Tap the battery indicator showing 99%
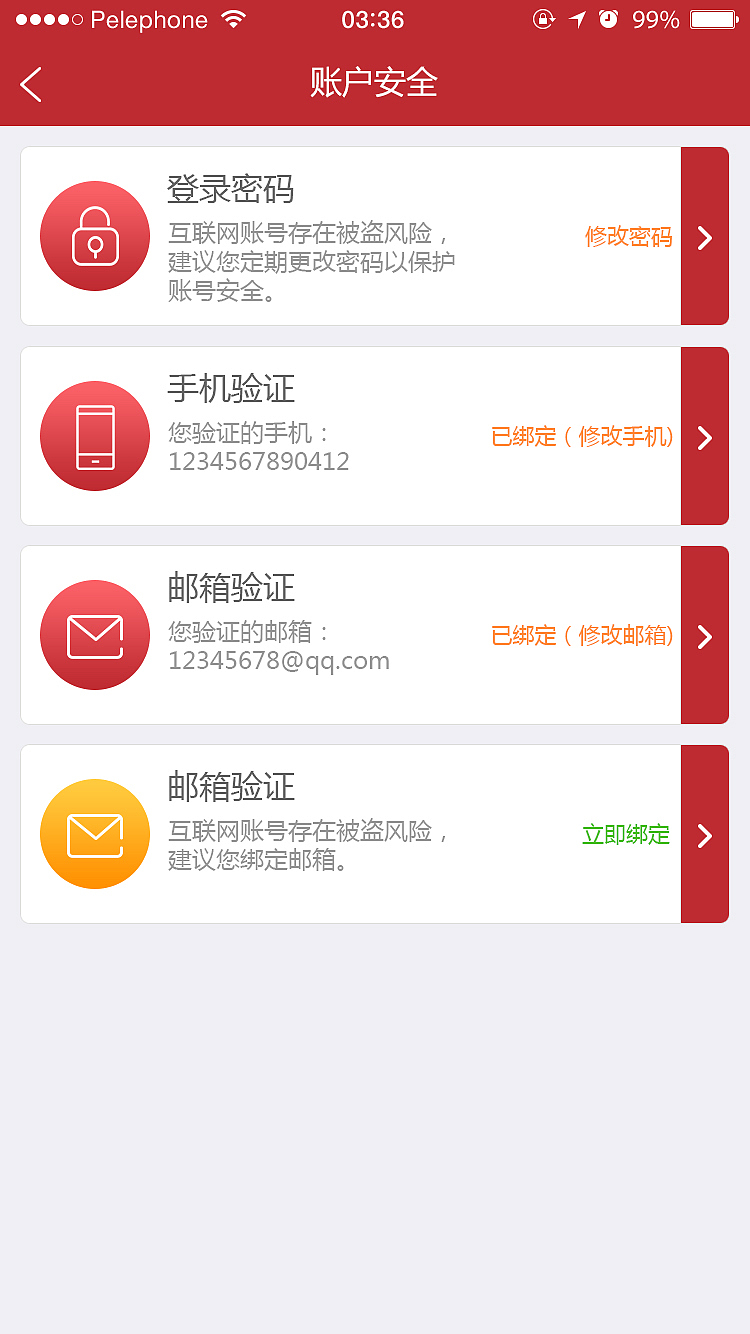Screen dimensions: 750x1334 point(711,18)
